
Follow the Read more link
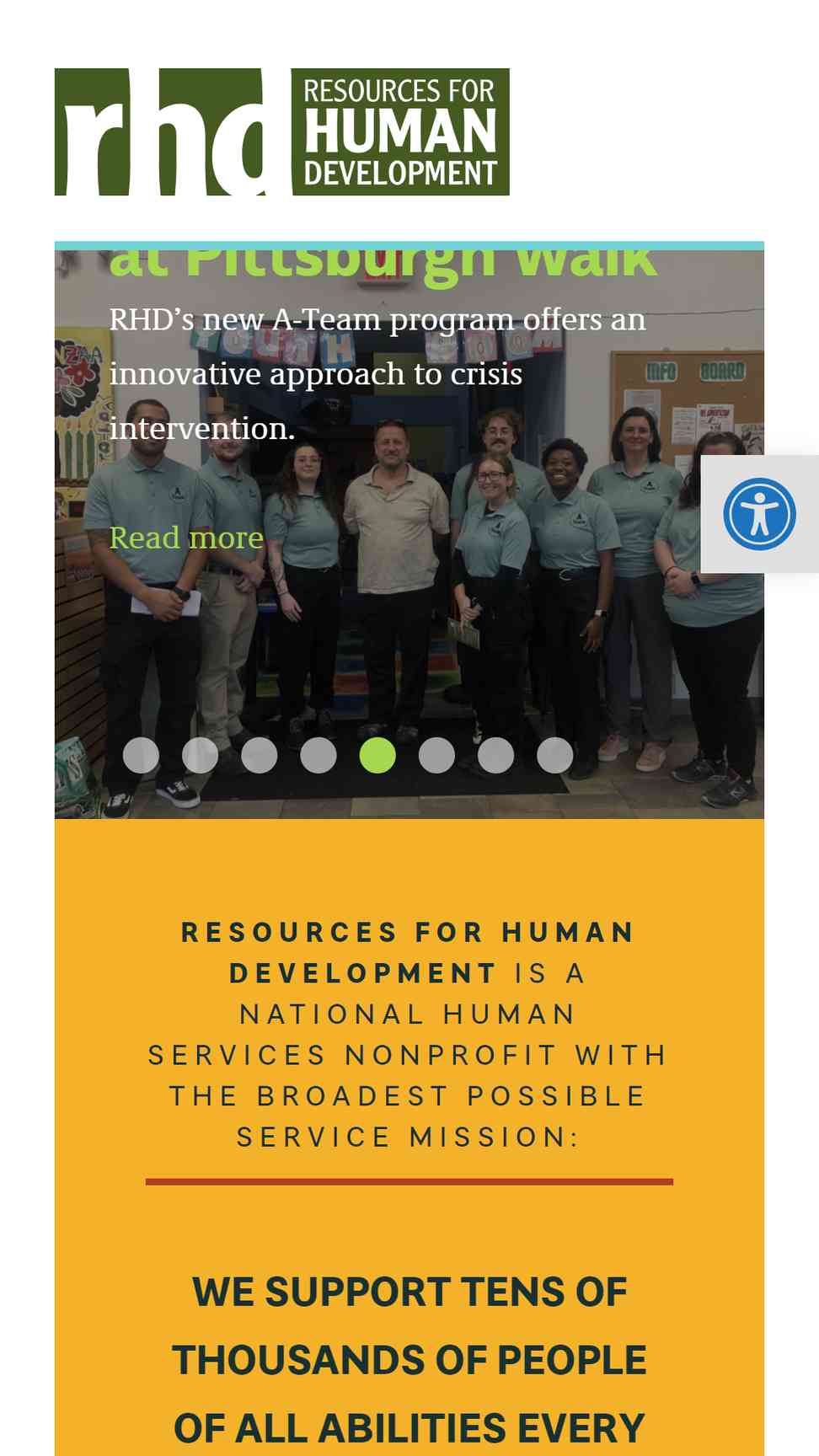click(x=186, y=538)
